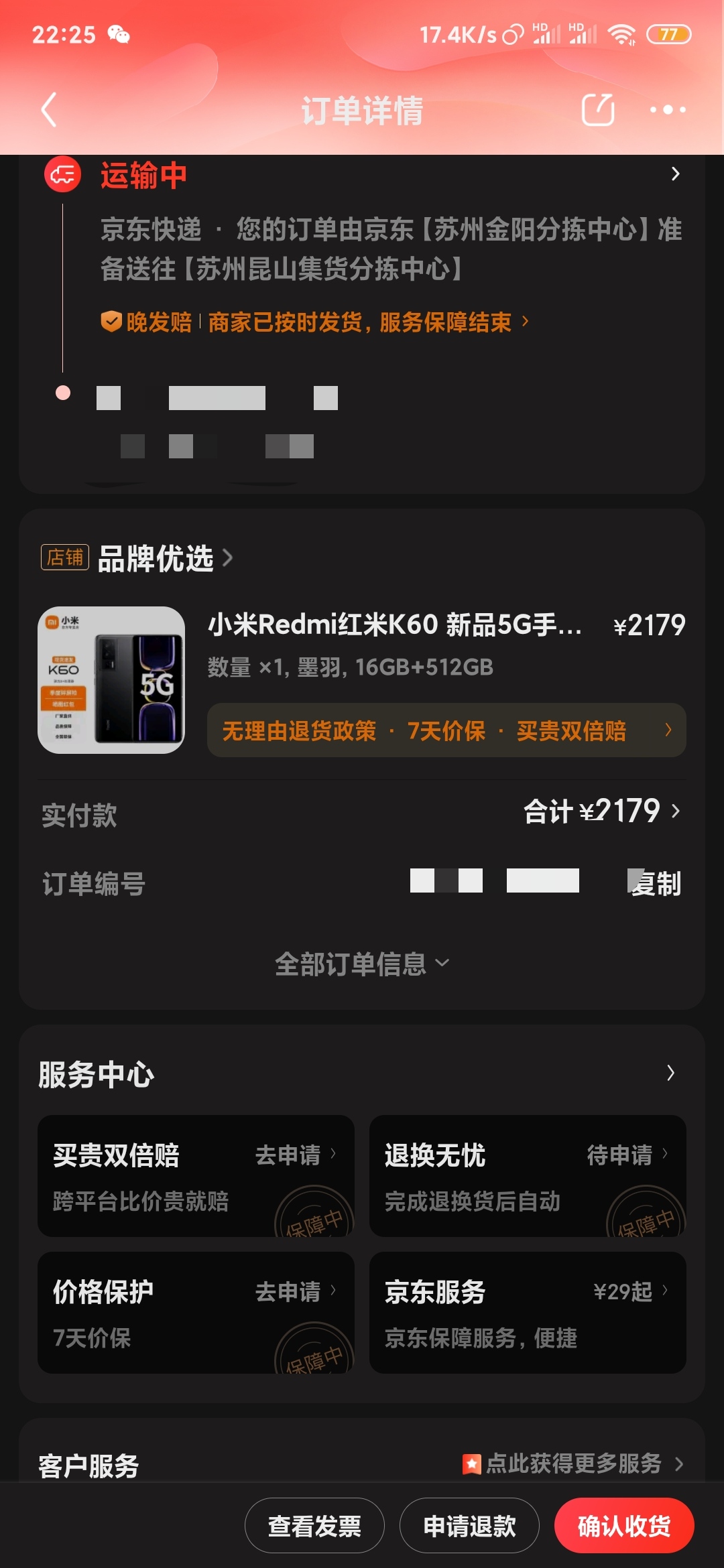This screenshot has width=724, height=1568.
Task: Tap the 查看发票 button
Action: coord(314,1526)
